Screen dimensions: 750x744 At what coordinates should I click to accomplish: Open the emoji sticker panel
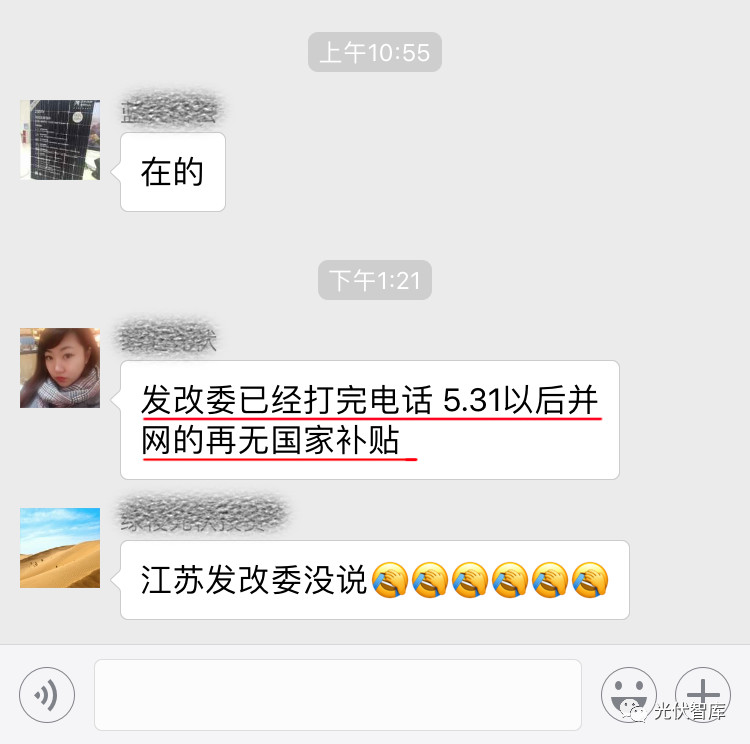pos(628,694)
